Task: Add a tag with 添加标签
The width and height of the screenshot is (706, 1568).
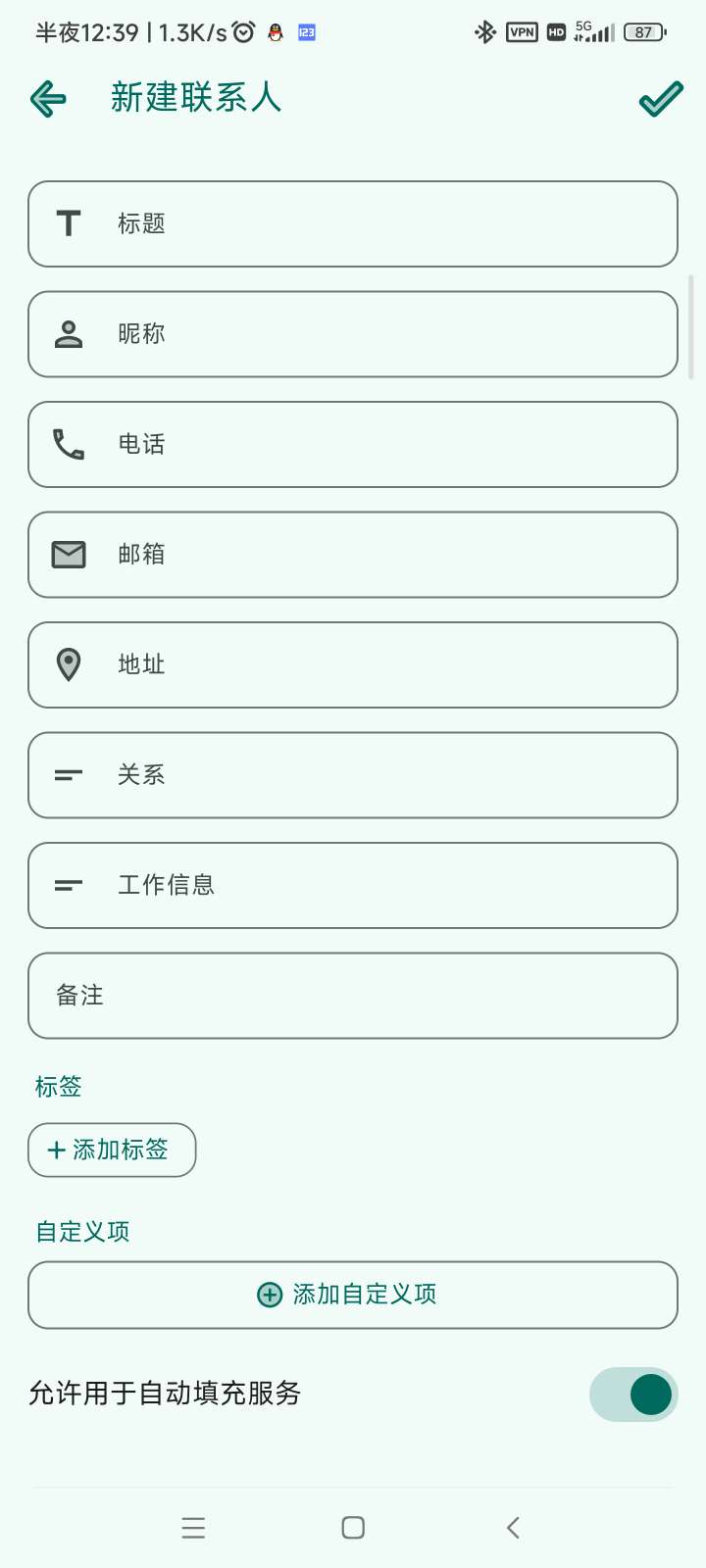Action: click(112, 1150)
